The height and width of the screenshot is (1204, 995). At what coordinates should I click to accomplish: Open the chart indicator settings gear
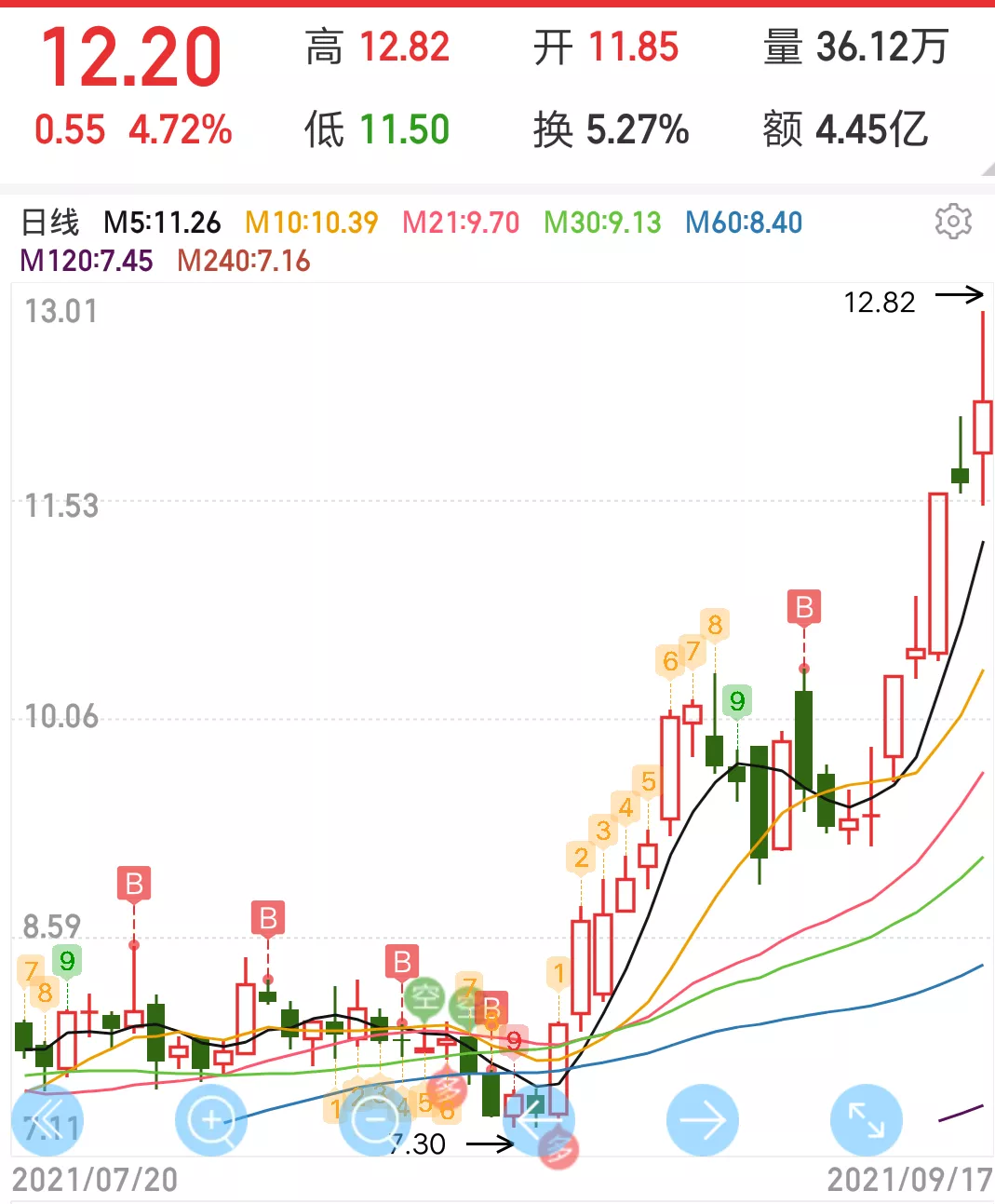tap(953, 222)
